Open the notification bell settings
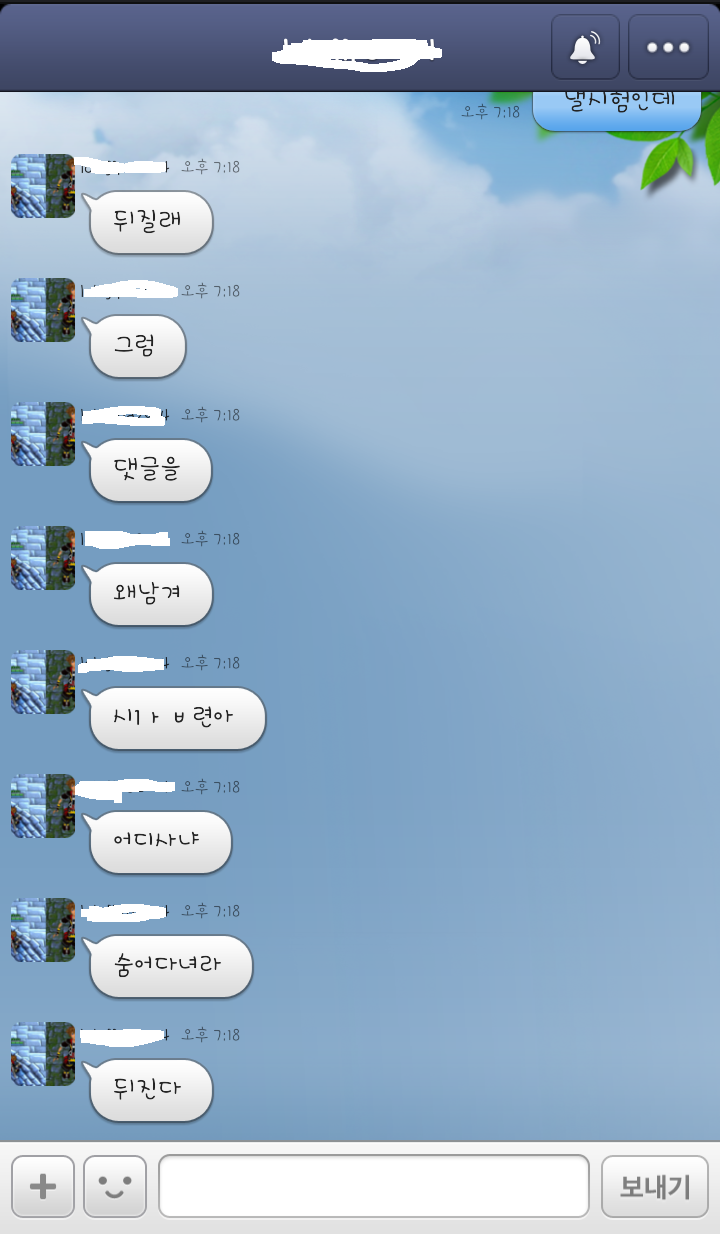 coord(585,47)
